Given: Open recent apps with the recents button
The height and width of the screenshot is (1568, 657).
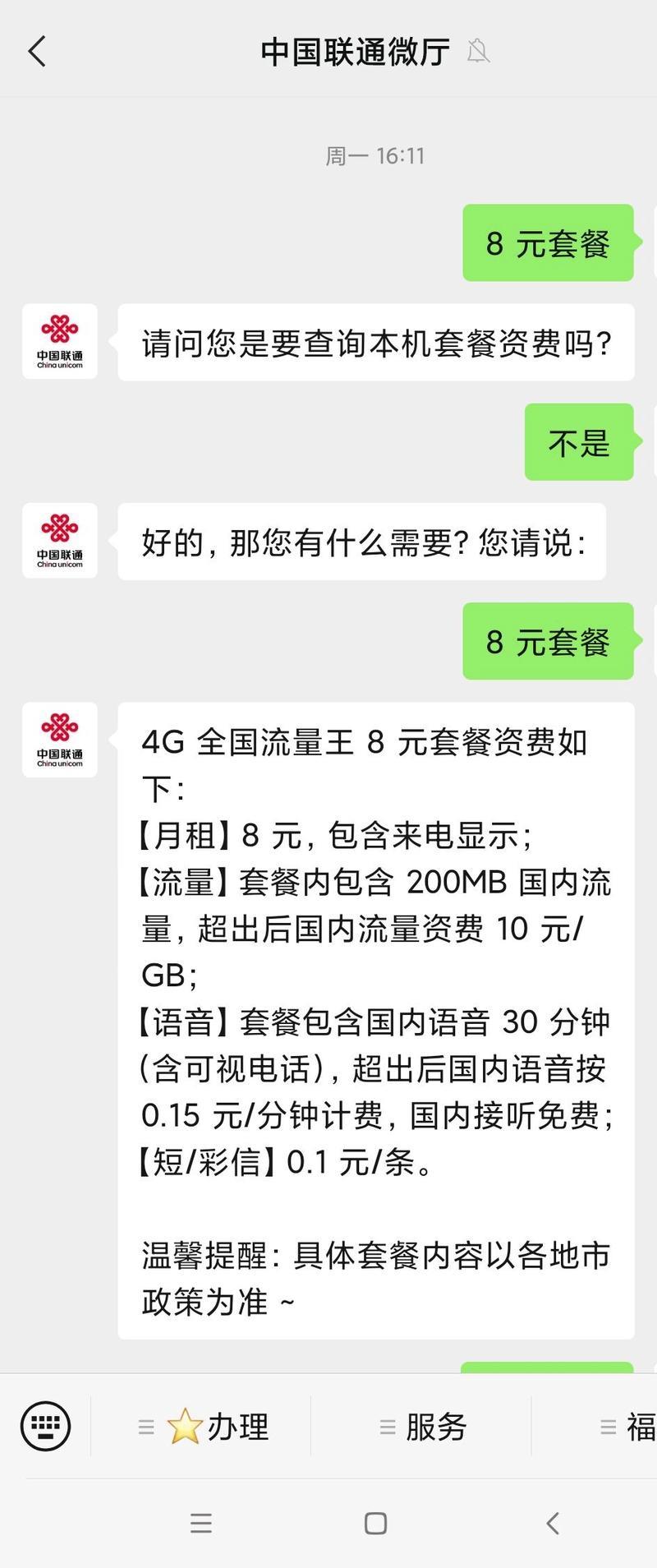Looking at the screenshot, I should 200,1521.
